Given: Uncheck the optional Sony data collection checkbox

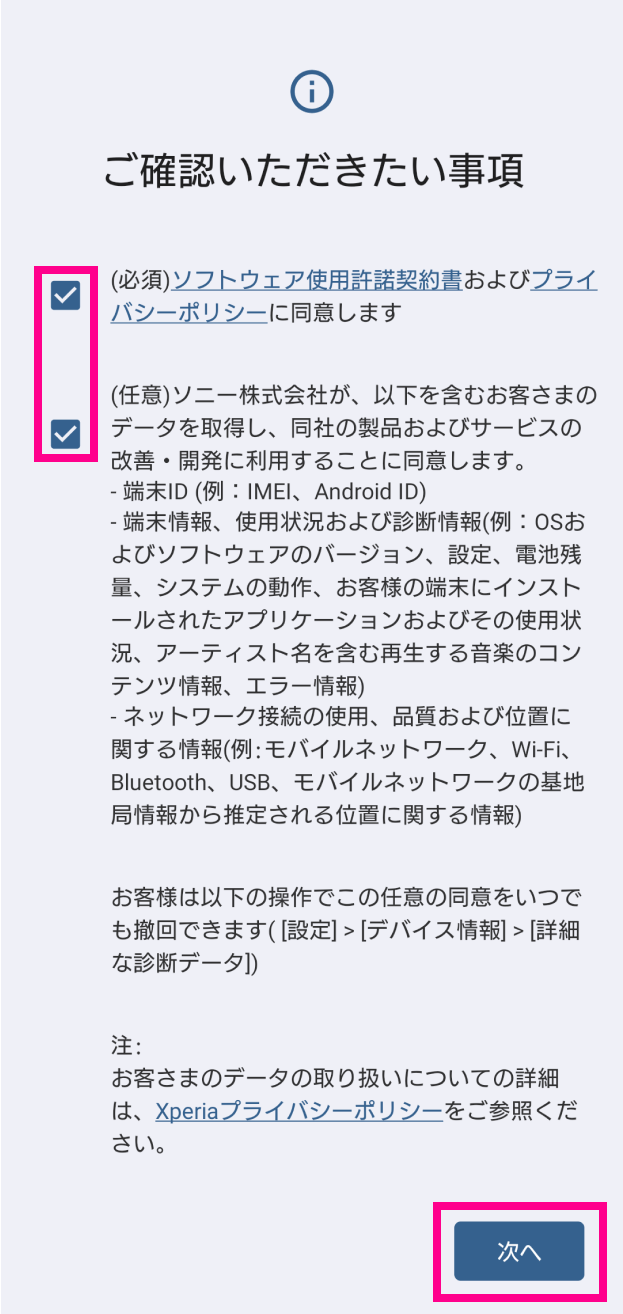Looking at the screenshot, I should (66, 433).
